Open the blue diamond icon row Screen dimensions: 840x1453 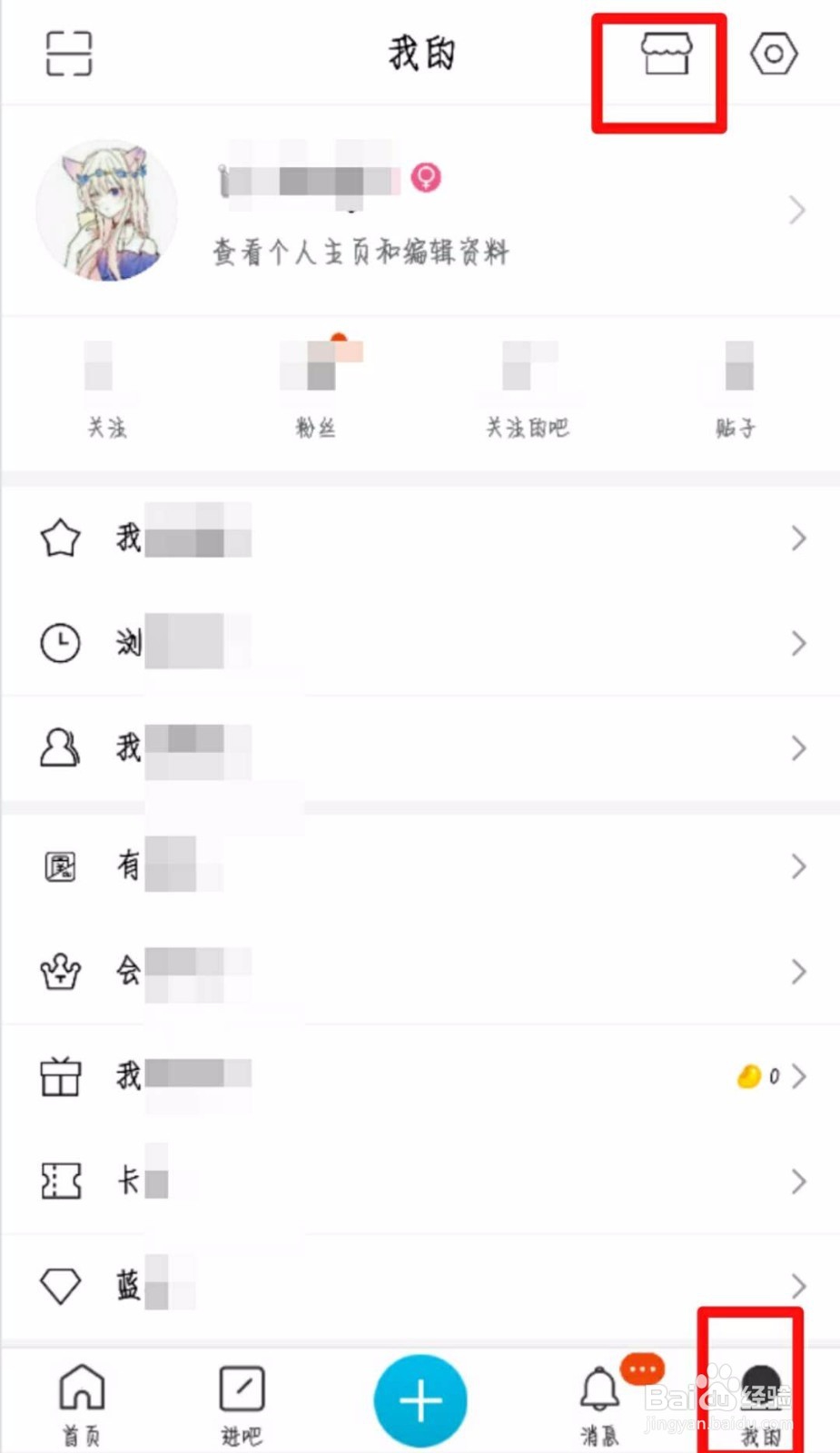click(x=60, y=1285)
